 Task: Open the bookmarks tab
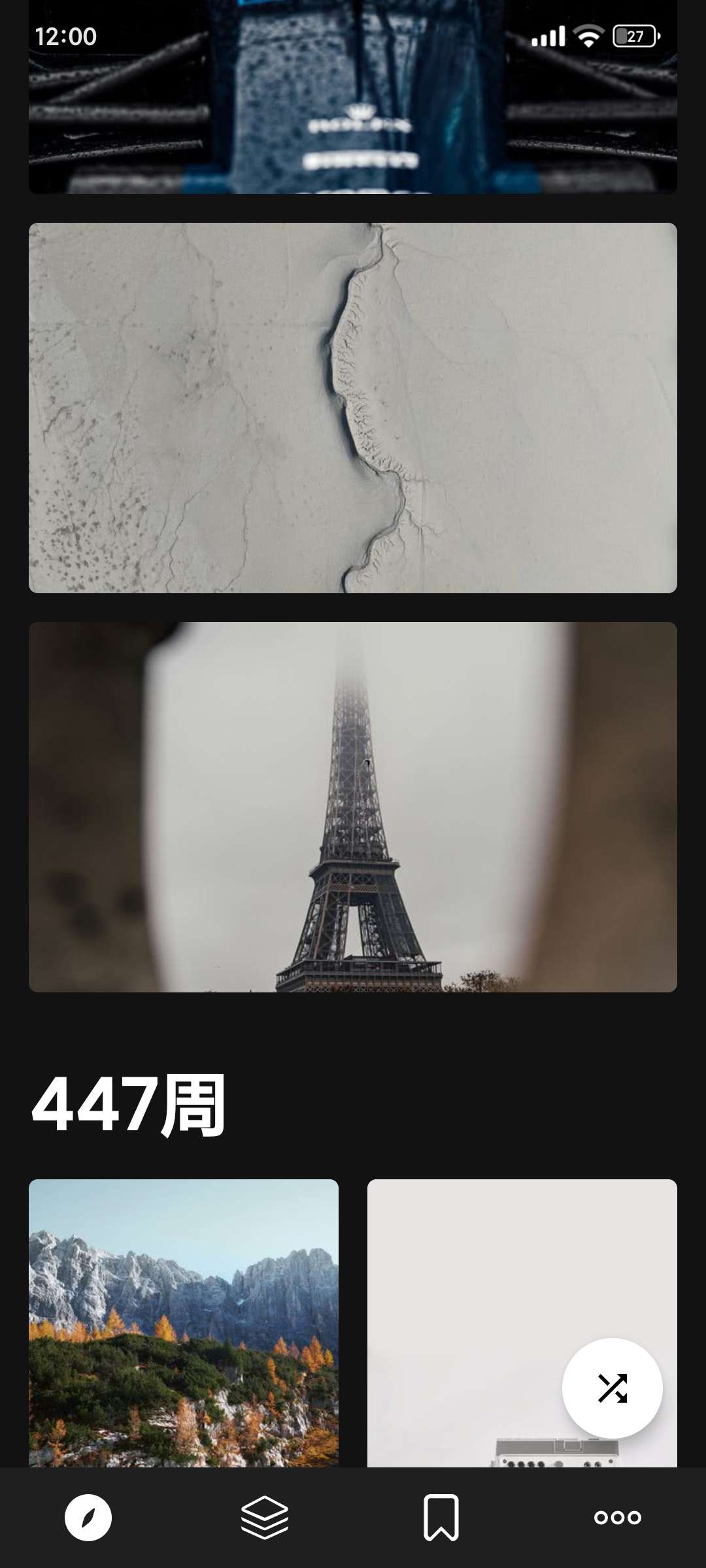point(441,1517)
